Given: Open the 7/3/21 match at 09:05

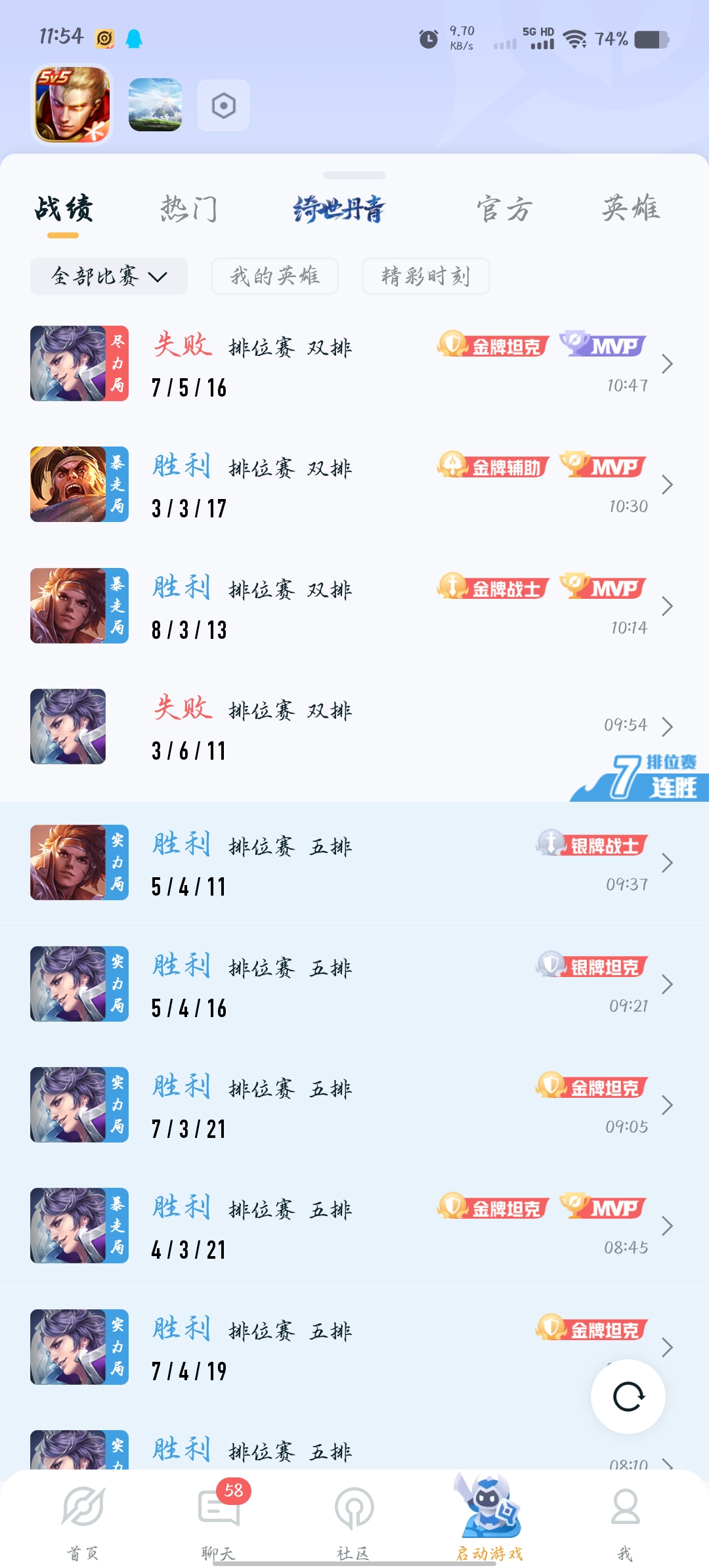Looking at the screenshot, I should (x=354, y=1105).
